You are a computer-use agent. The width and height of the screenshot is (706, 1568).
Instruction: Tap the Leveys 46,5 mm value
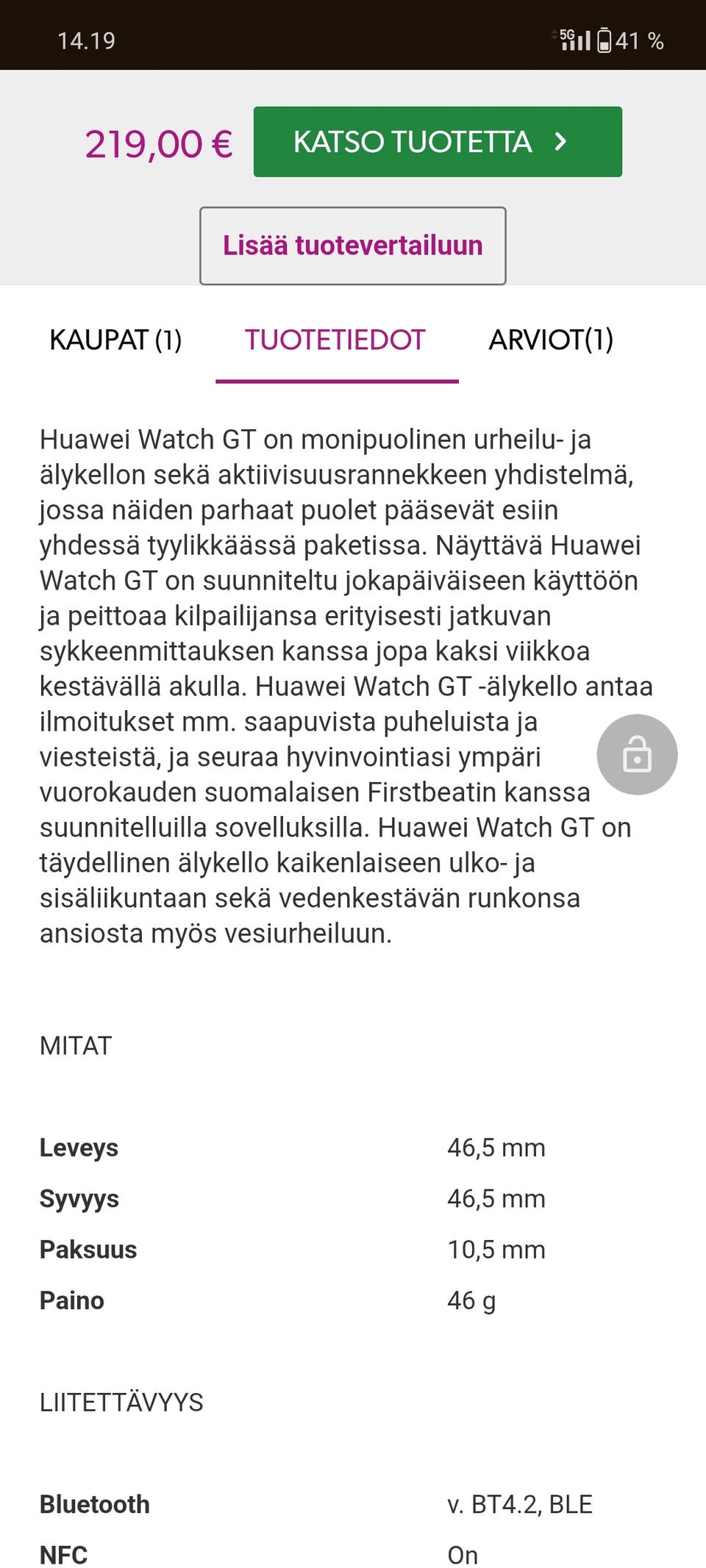click(x=496, y=1147)
